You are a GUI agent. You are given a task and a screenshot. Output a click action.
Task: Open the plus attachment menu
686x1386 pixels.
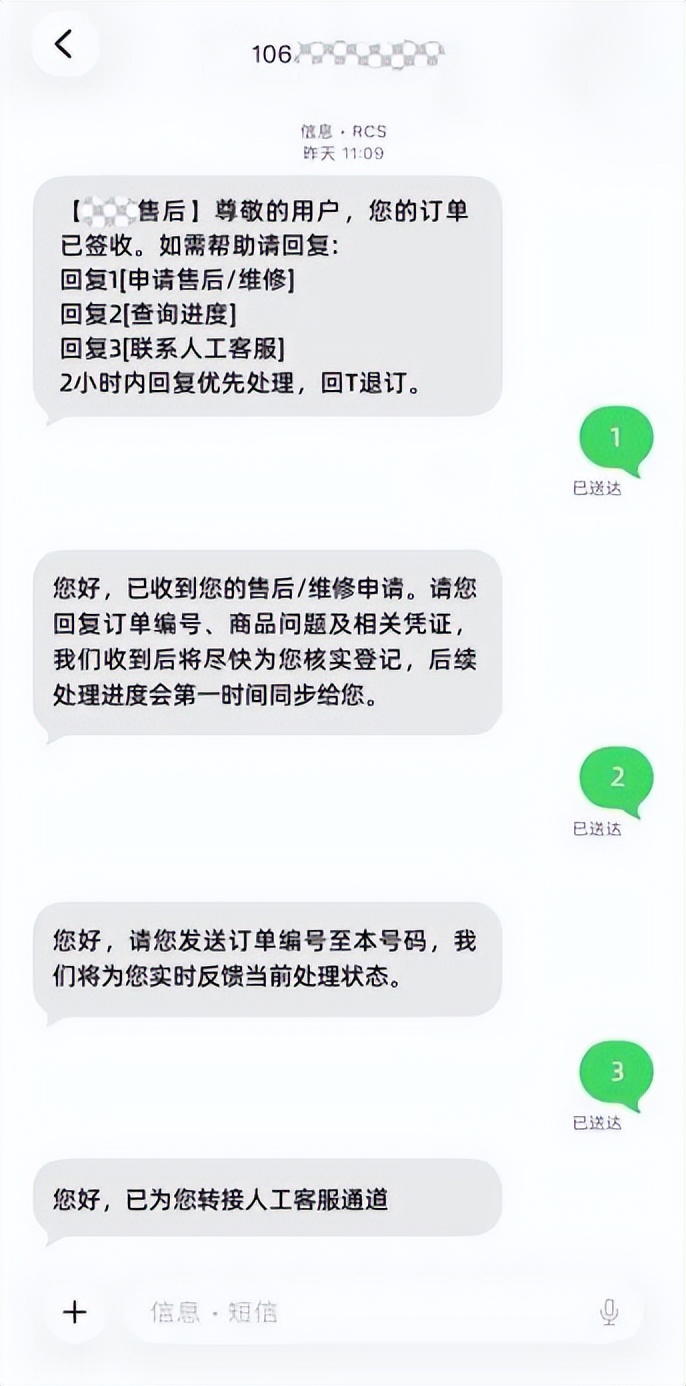[x=75, y=1312]
